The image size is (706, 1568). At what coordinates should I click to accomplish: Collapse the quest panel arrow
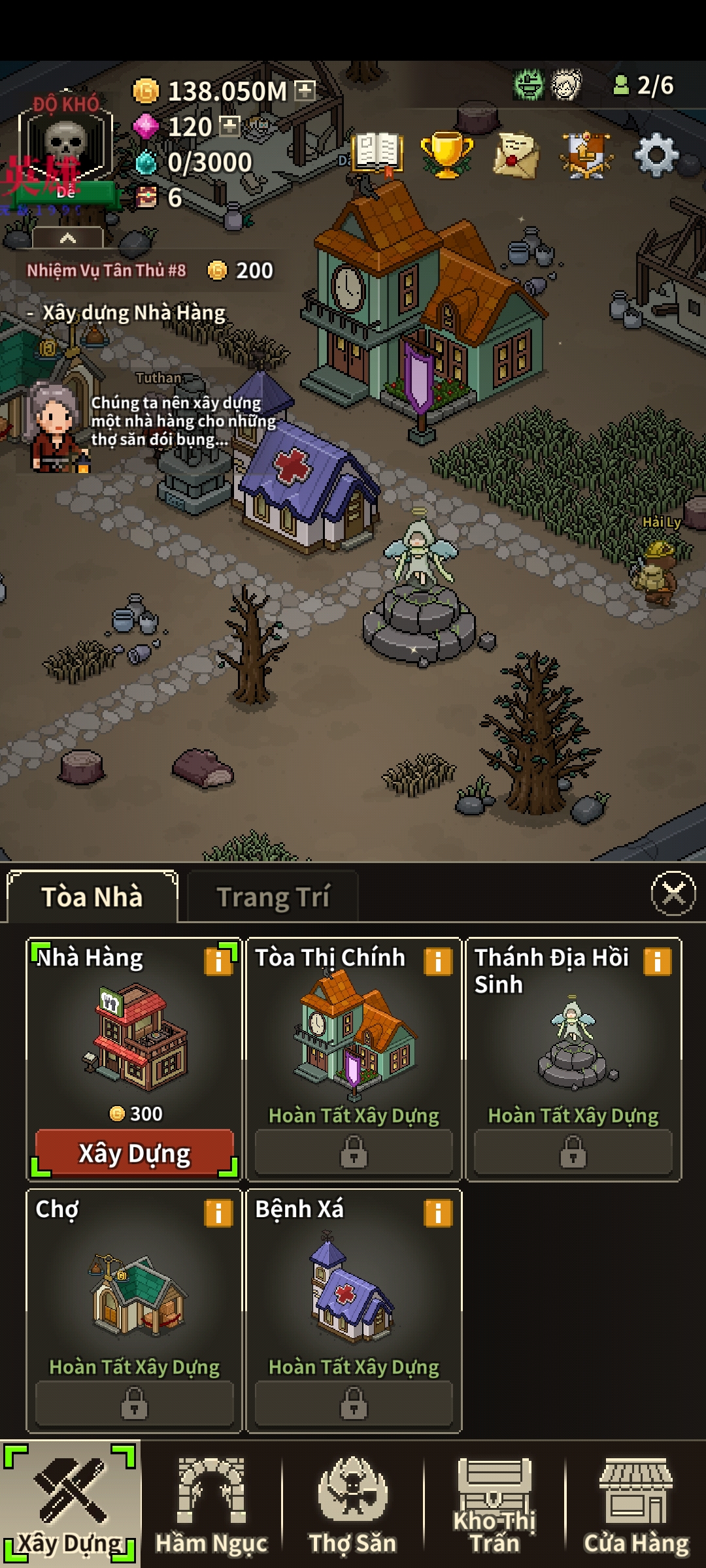pyautogui.click(x=68, y=238)
